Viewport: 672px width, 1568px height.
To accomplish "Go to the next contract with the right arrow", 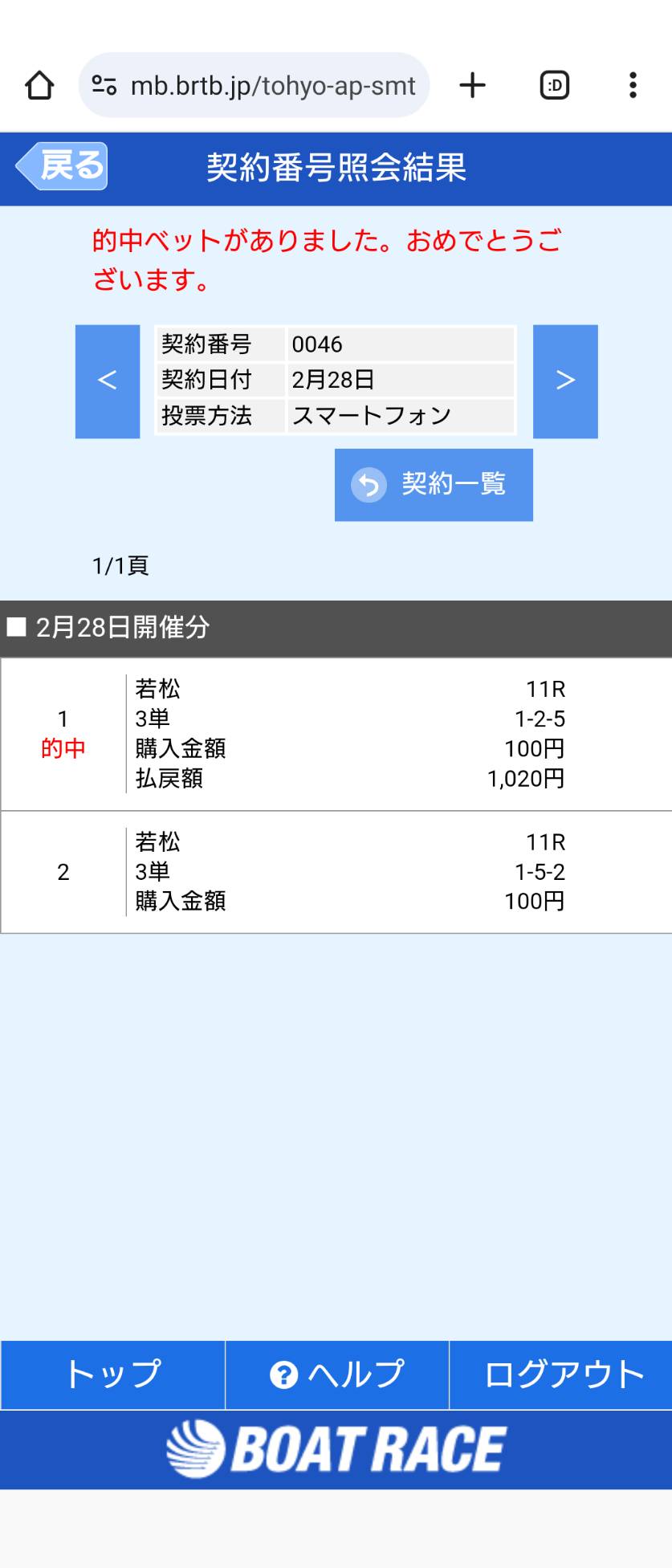I will [565, 381].
